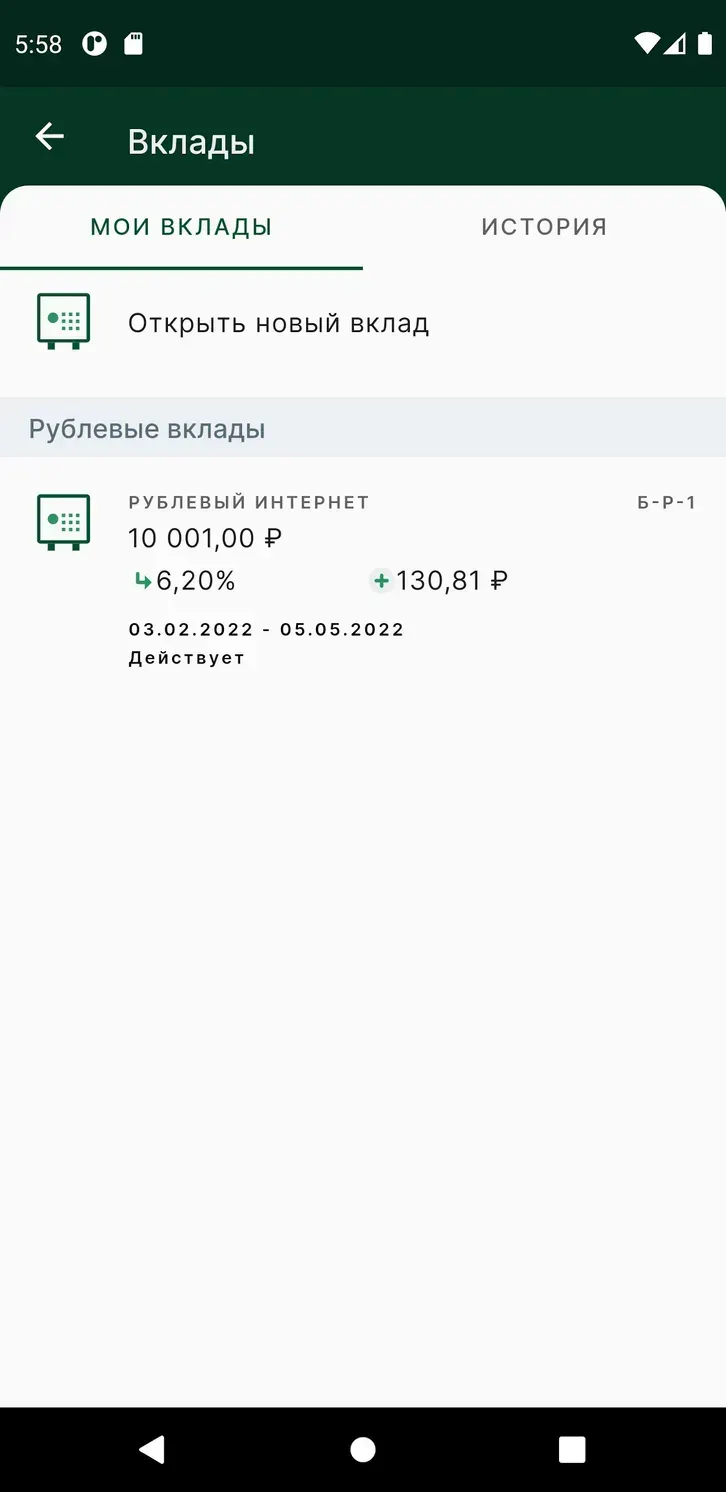Tap the Рублевые вклады section header
The height and width of the screenshot is (1492, 726).
pos(147,428)
